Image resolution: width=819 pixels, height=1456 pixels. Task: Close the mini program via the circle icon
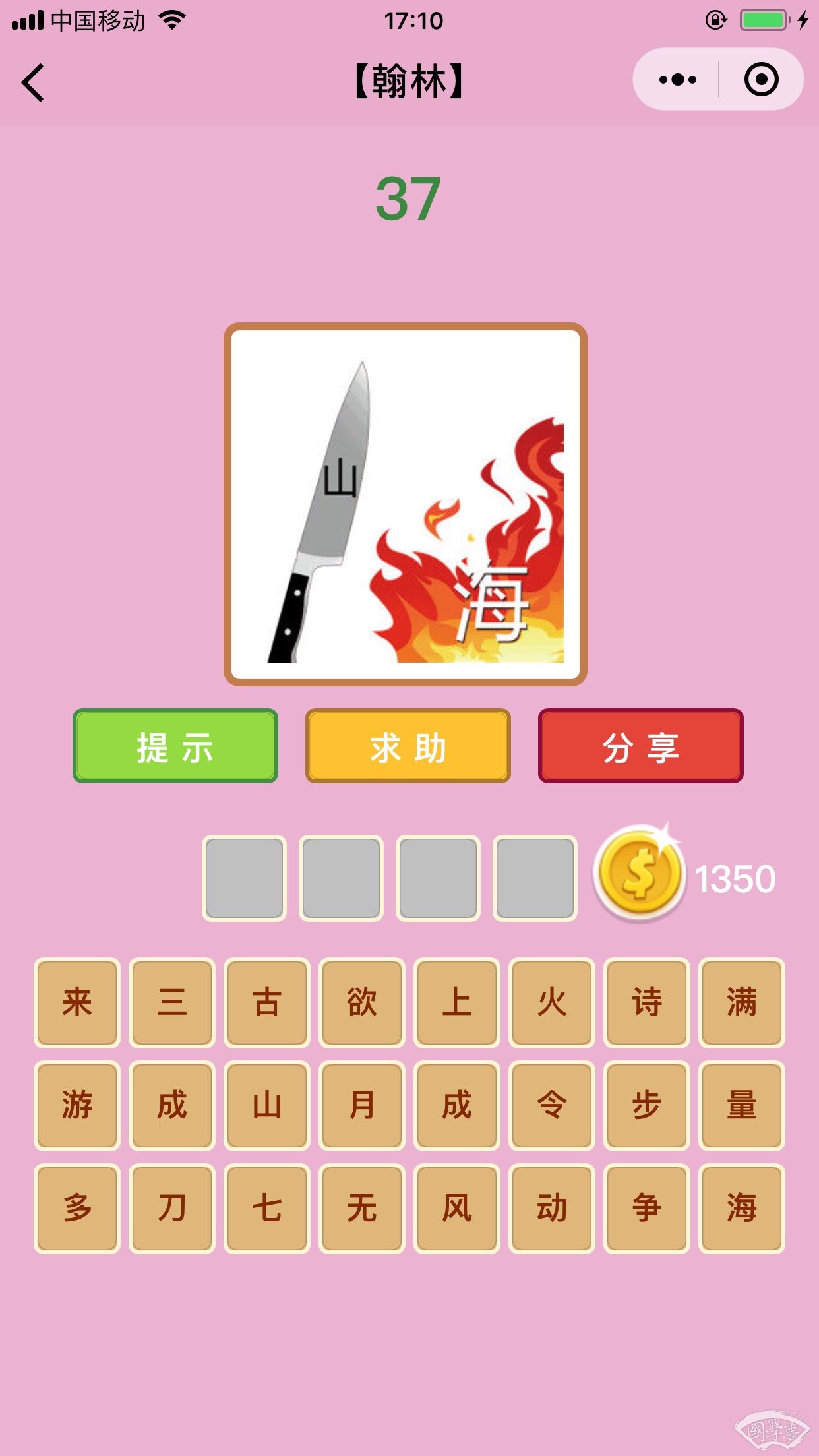[761, 80]
